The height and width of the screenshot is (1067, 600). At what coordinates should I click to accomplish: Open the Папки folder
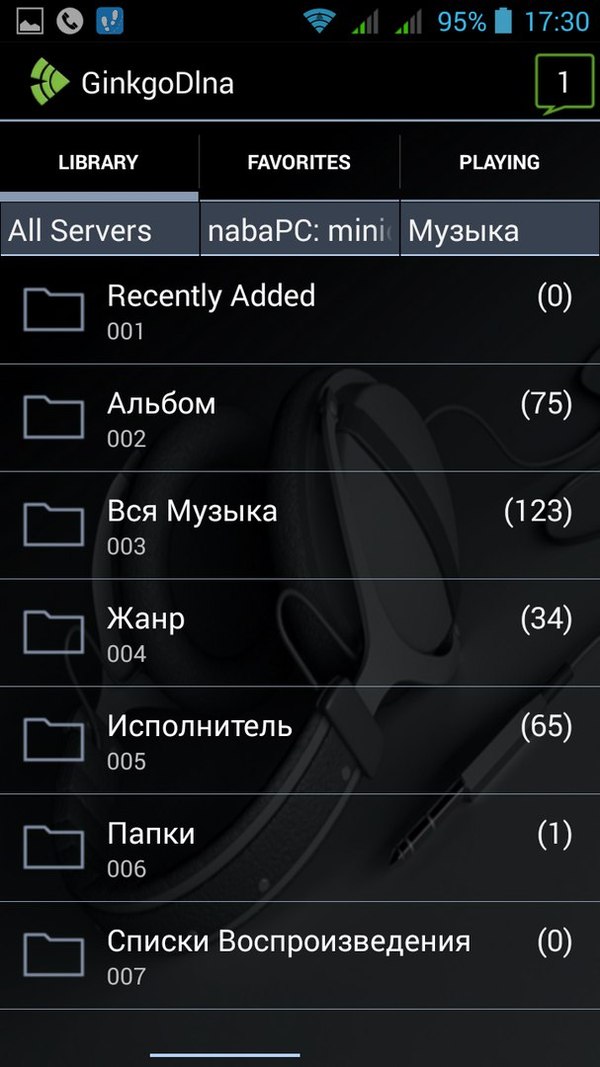pyautogui.click(x=300, y=848)
